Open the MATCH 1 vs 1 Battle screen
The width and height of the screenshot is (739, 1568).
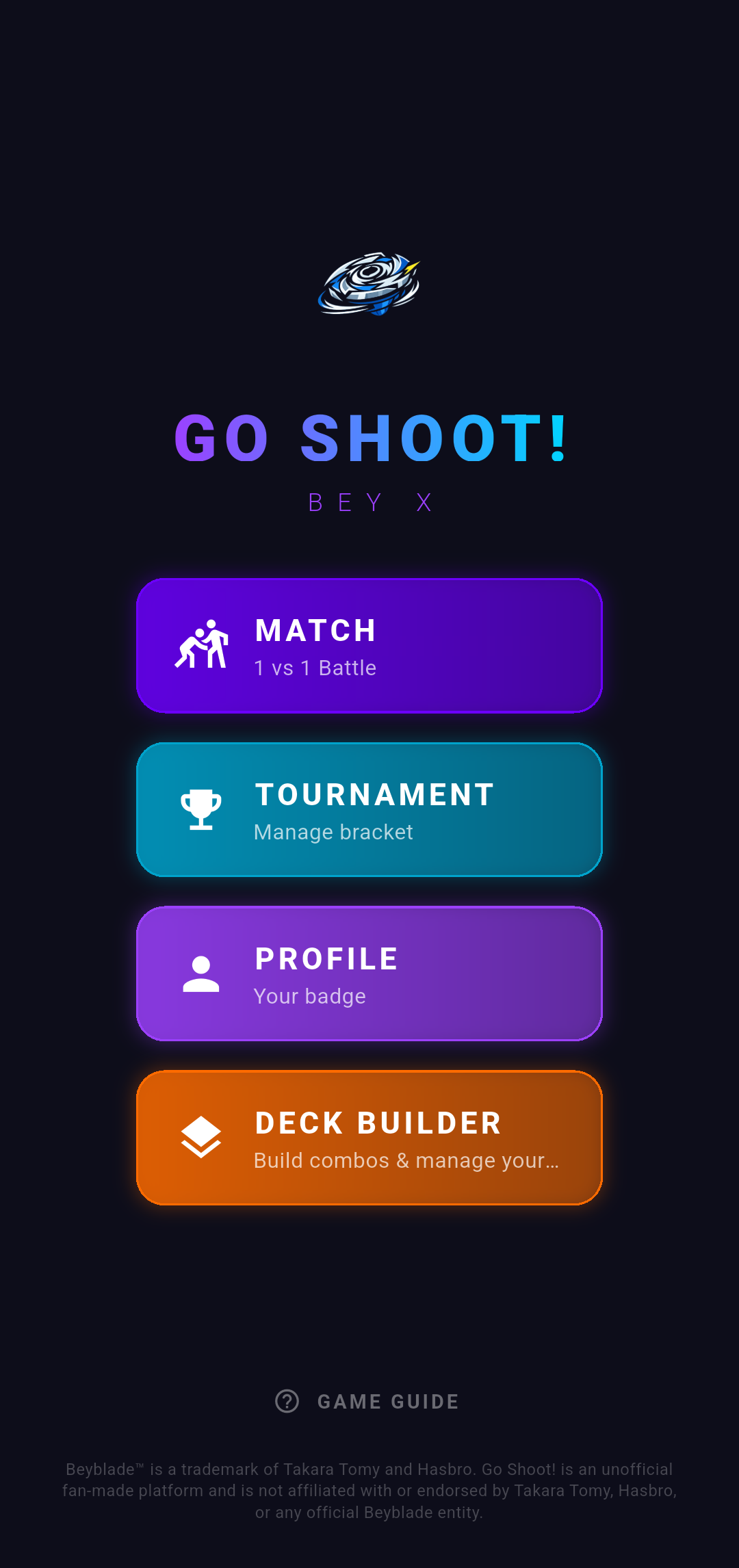[369, 644]
